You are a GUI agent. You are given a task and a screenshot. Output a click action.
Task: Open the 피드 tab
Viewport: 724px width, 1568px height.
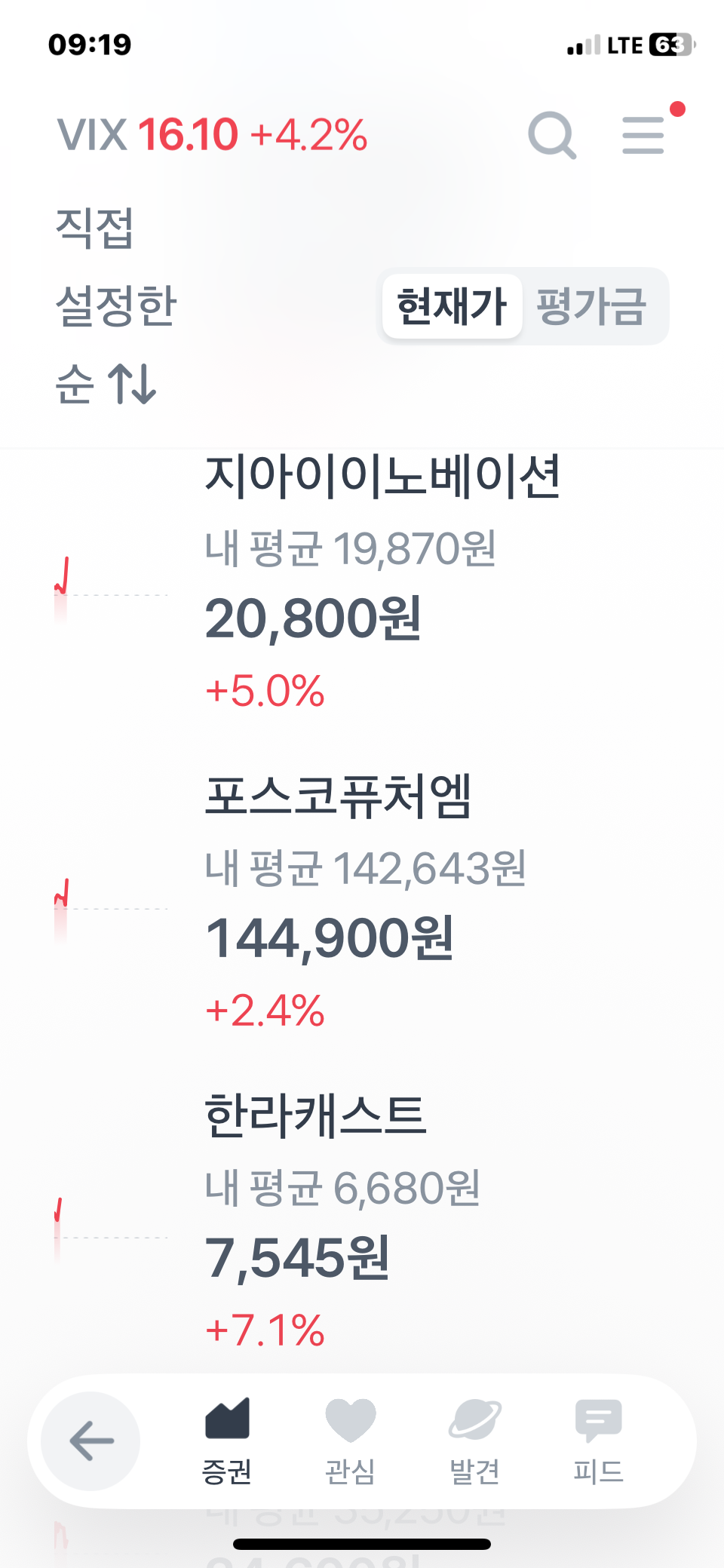click(598, 1442)
